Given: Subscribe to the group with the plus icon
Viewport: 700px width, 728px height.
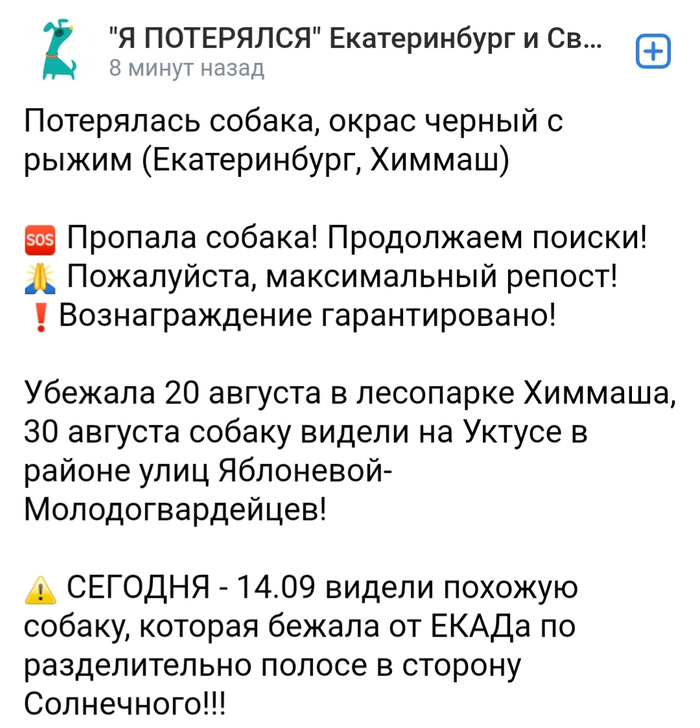Looking at the screenshot, I should (653, 52).
